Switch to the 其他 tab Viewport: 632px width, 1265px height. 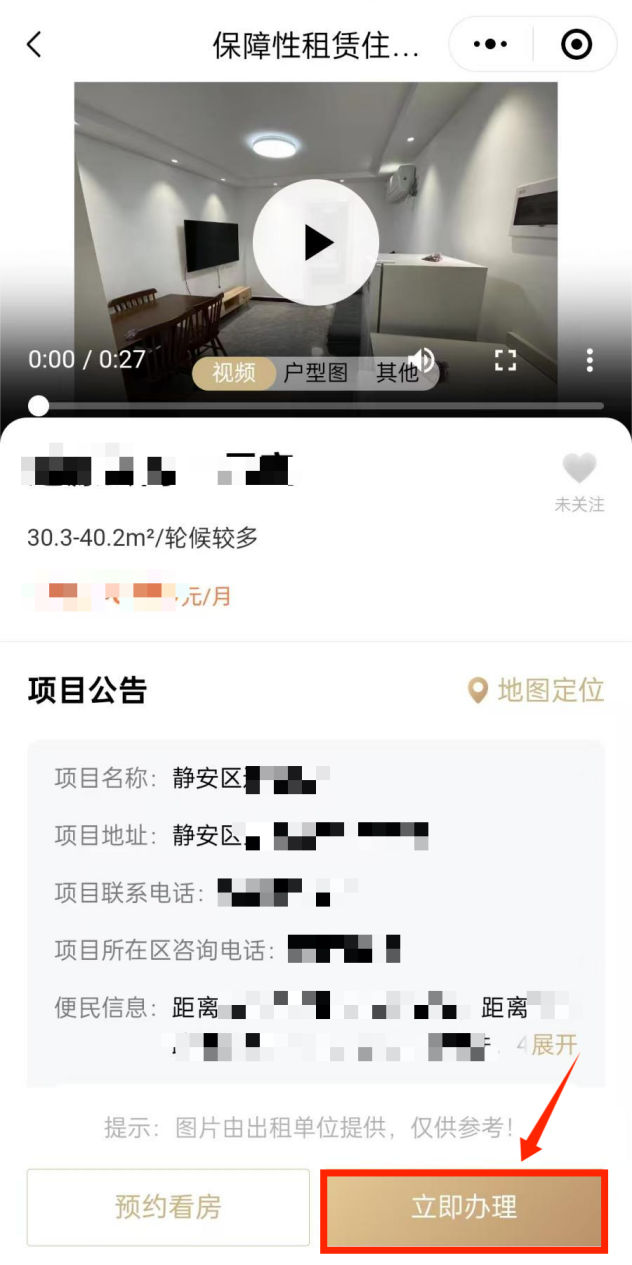coord(396,373)
